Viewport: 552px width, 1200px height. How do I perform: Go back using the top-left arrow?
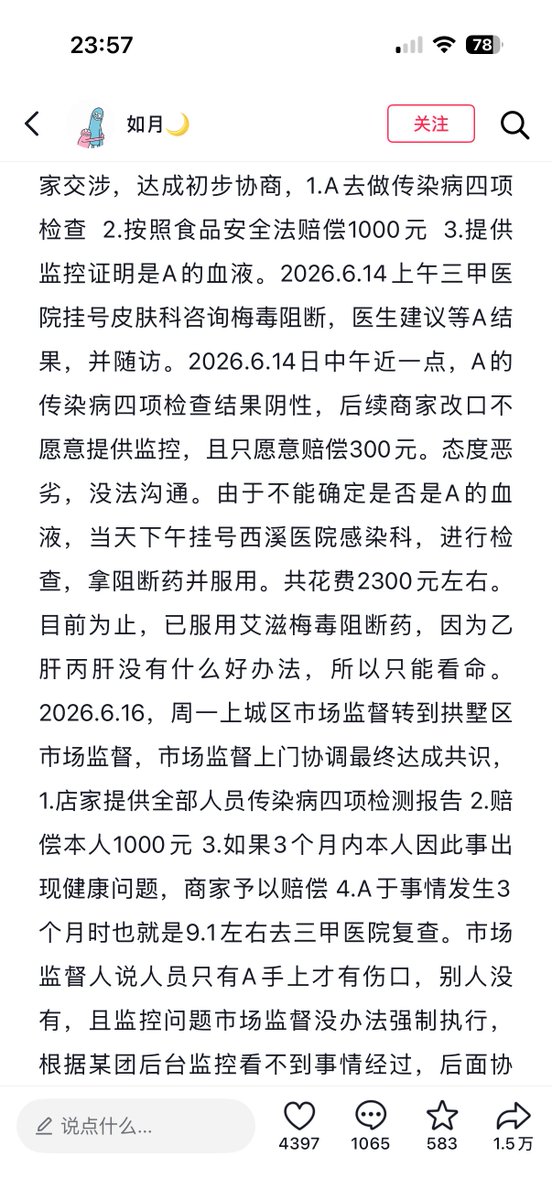pyautogui.click(x=32, y=124)
